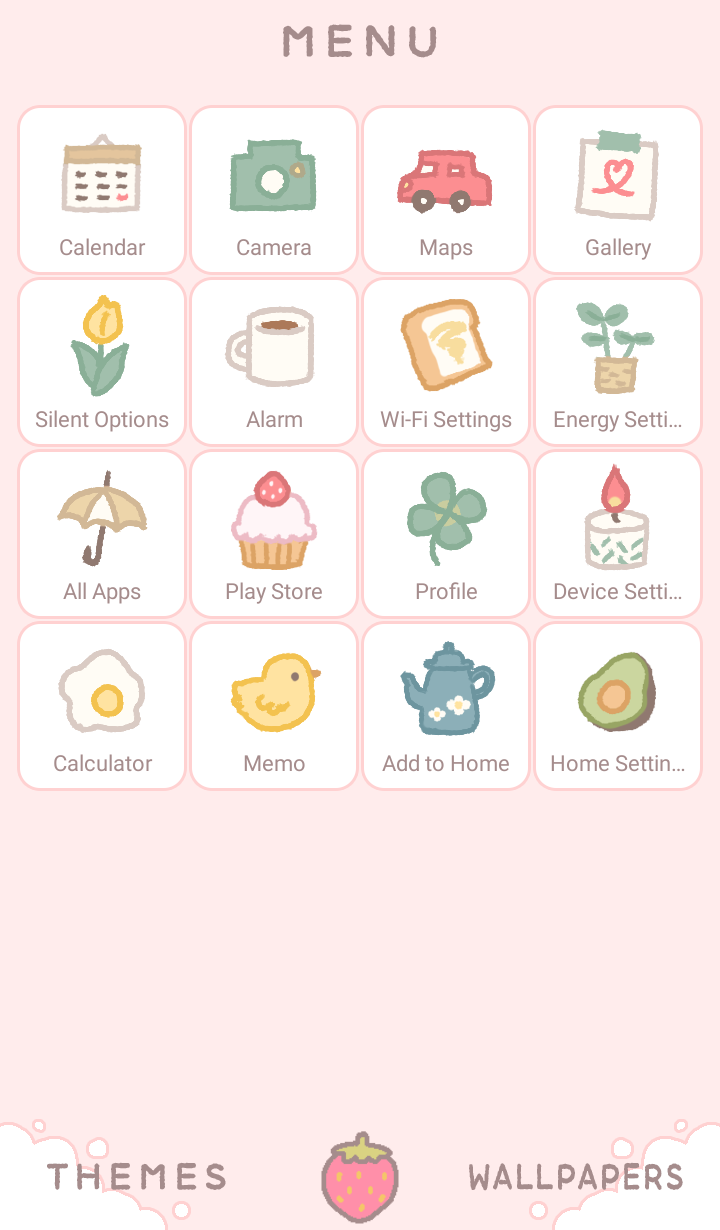Screen dimensions: 720x1230
Task: Set an Alarm using the coffee mug icon
Action: [x=273, y=362]
